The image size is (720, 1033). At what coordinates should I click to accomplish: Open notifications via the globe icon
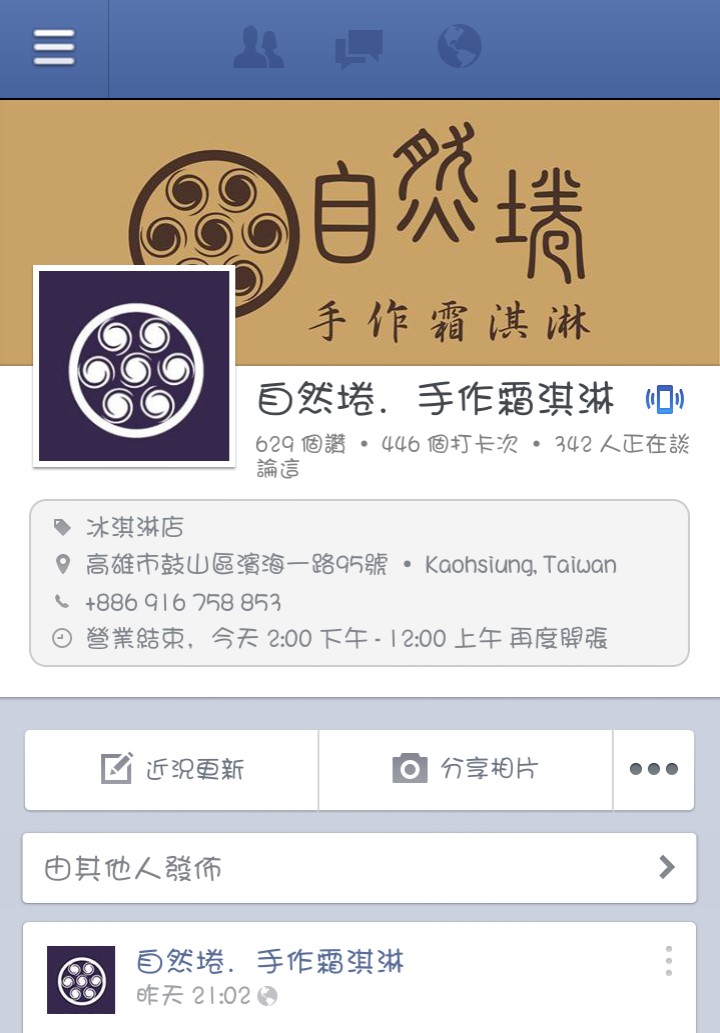(458, 45)
